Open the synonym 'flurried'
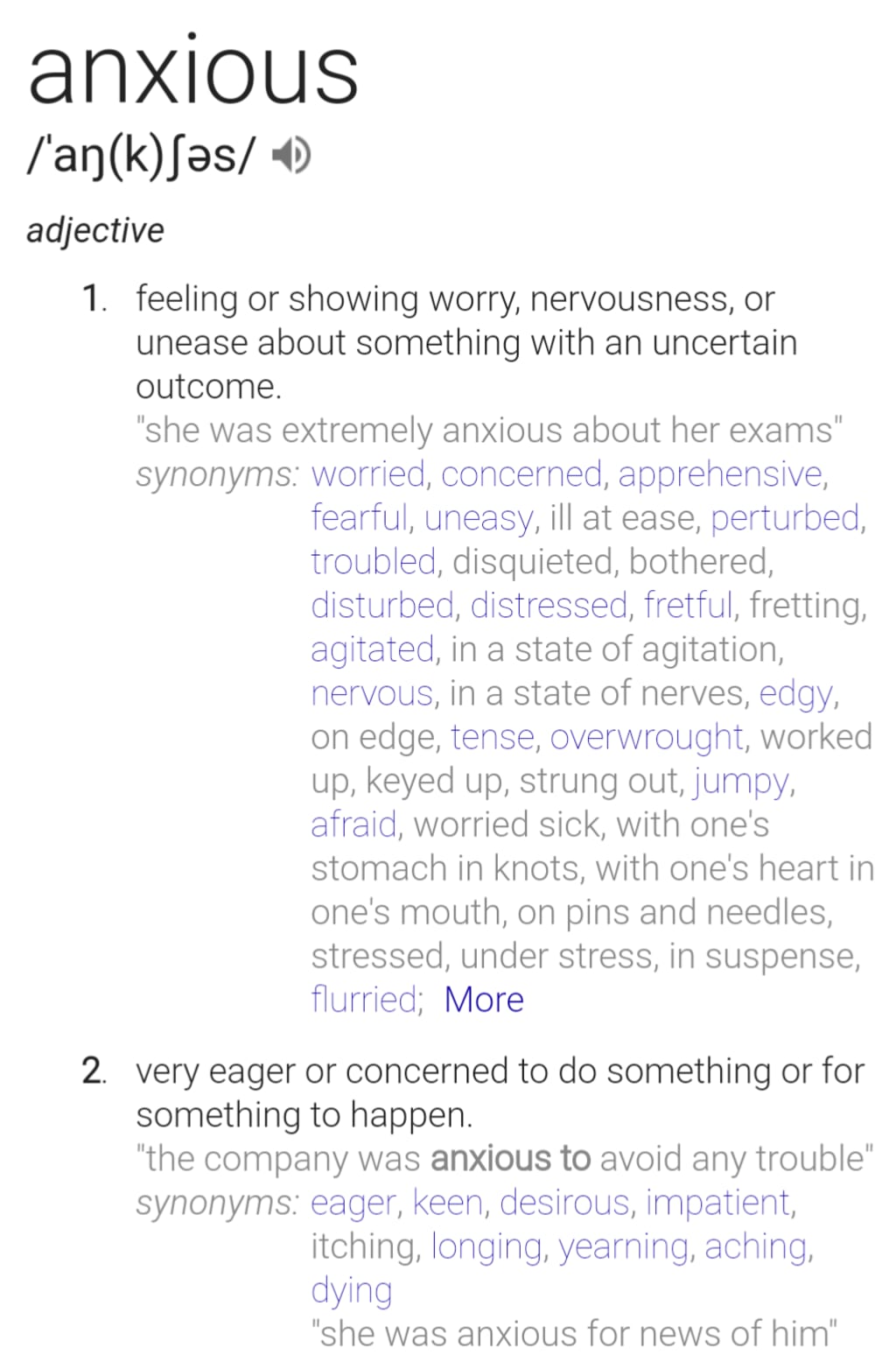 tap(365, 1000)
